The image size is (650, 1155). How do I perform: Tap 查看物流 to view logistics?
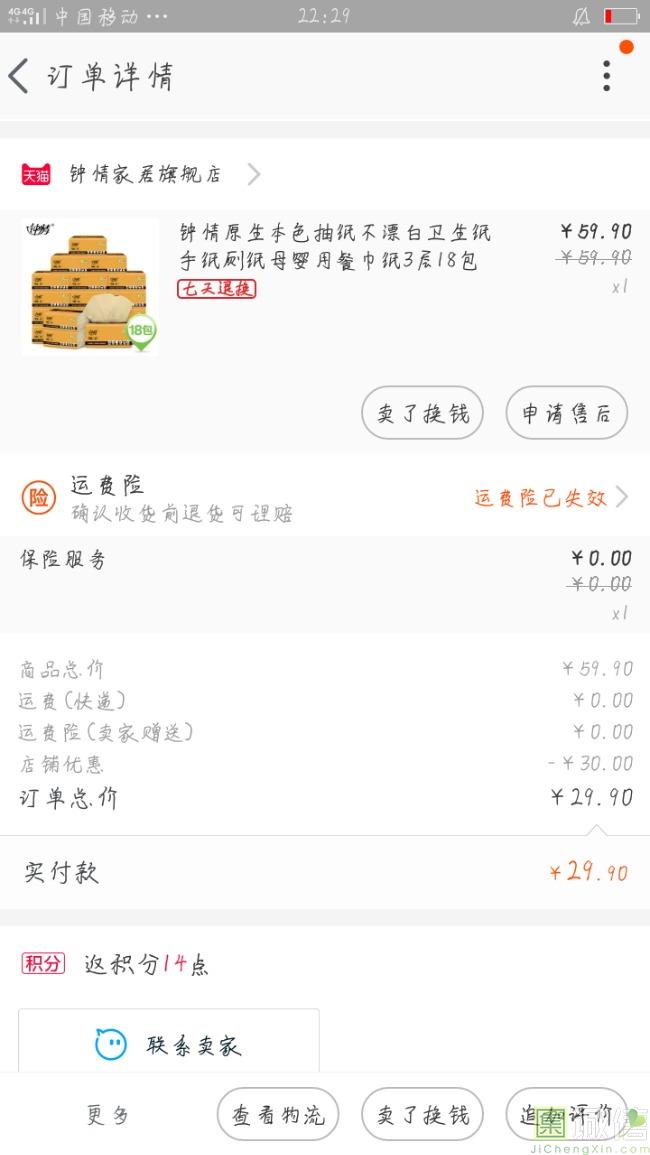[278, 1115]
